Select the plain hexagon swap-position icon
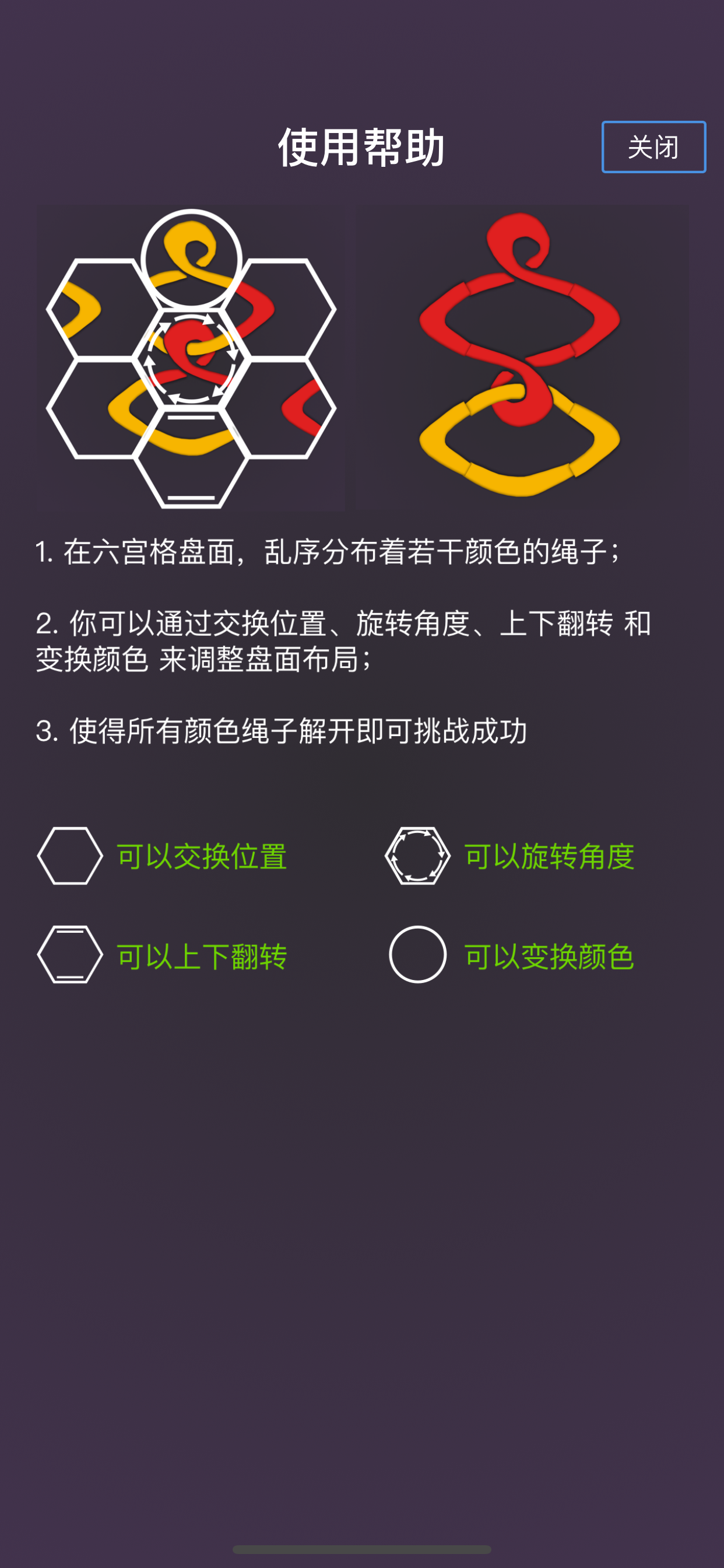The height and width of the screenshot is (1568, 724). point(71,856)
